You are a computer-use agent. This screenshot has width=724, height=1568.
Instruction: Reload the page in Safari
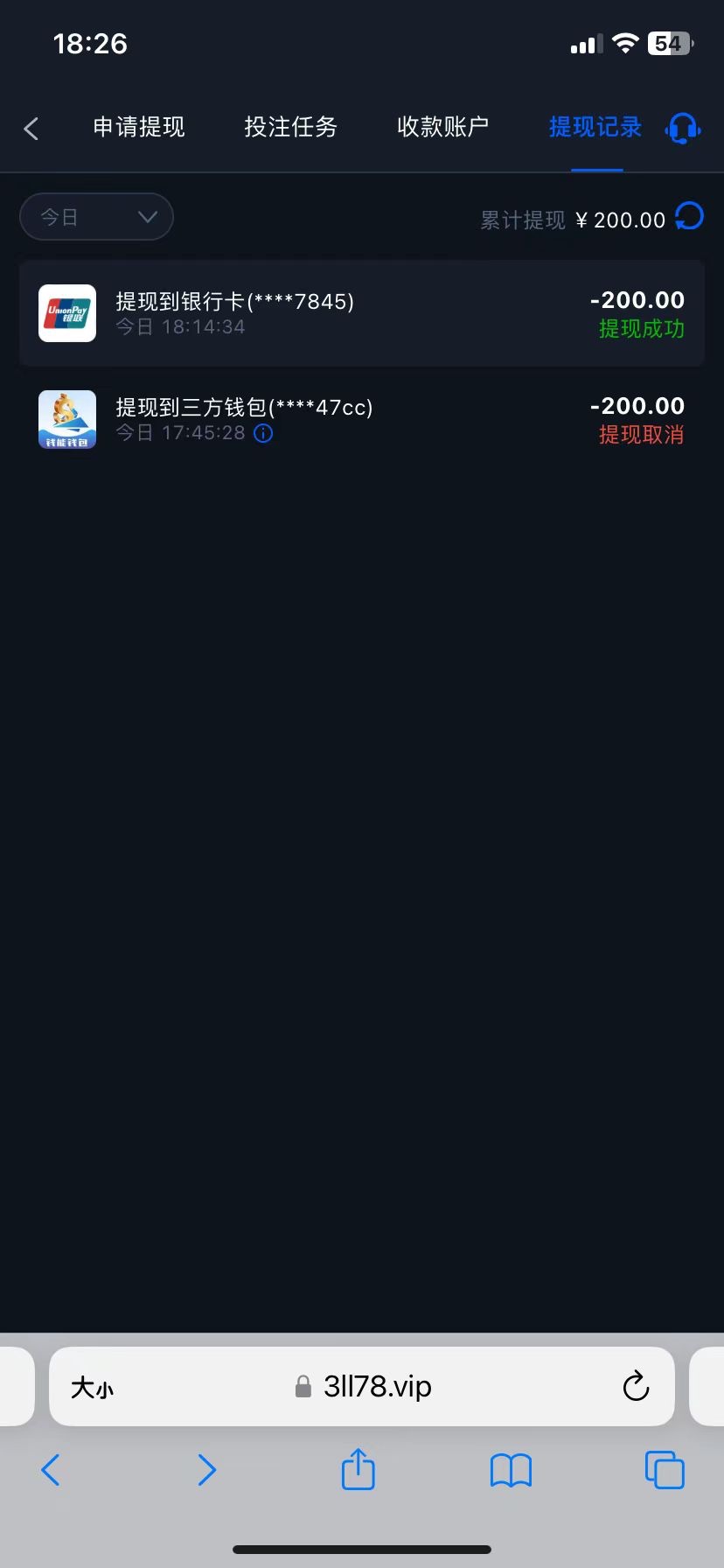[636, 1386]
